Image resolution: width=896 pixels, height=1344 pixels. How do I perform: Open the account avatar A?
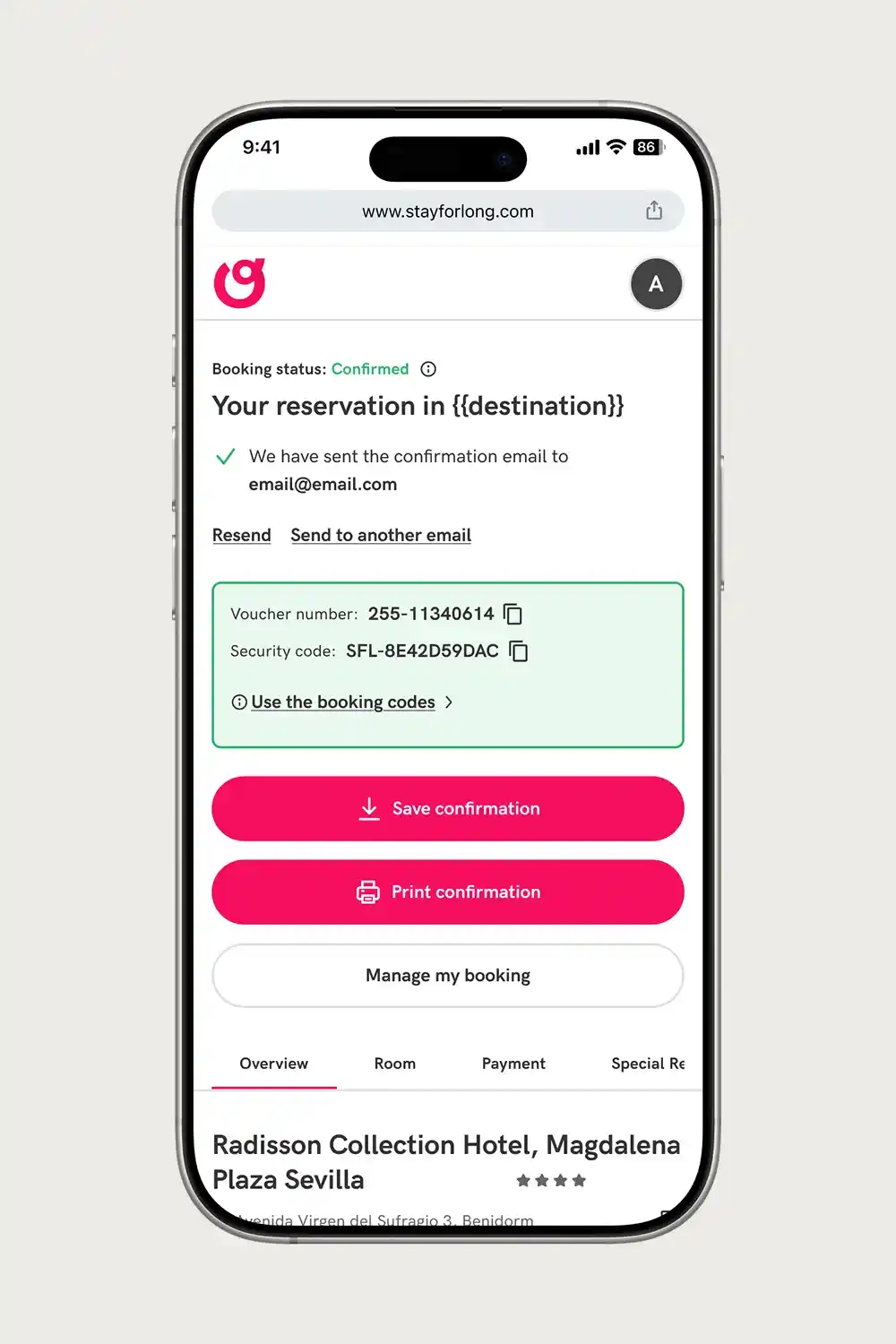click(656, 284)
